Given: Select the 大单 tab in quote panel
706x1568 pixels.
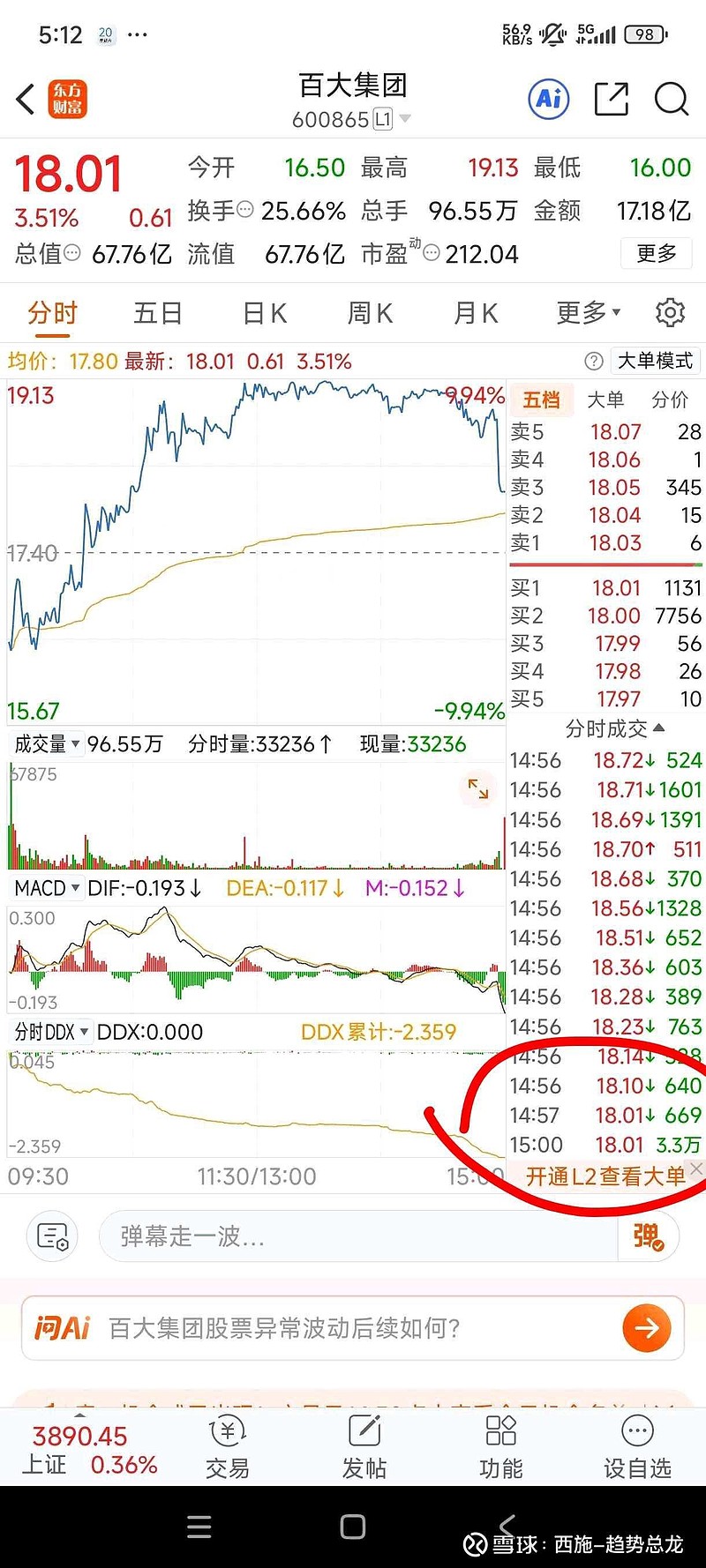Looking at the screenshot, I should (x=609, y=399).
